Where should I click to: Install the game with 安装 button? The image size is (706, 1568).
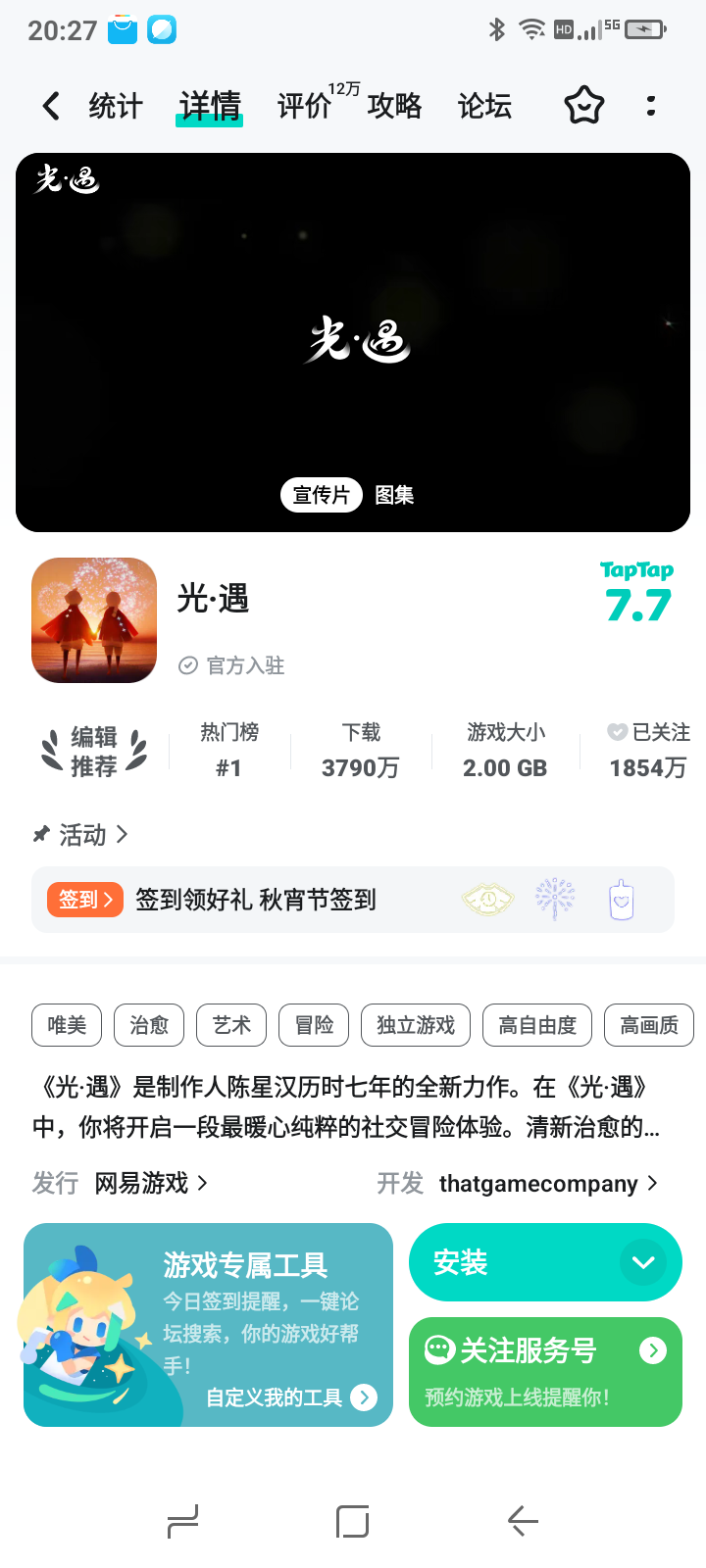510,1262
